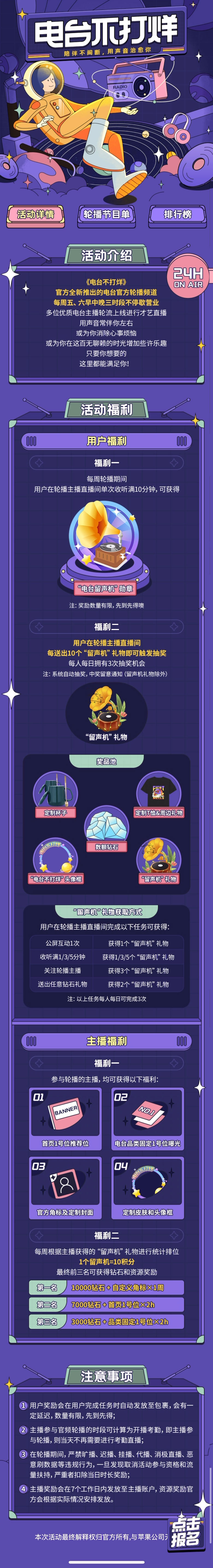Viewport: 213px width, 1568px height.
Task: Switch to the 排行榜 tab
Action: click(177, 214)
